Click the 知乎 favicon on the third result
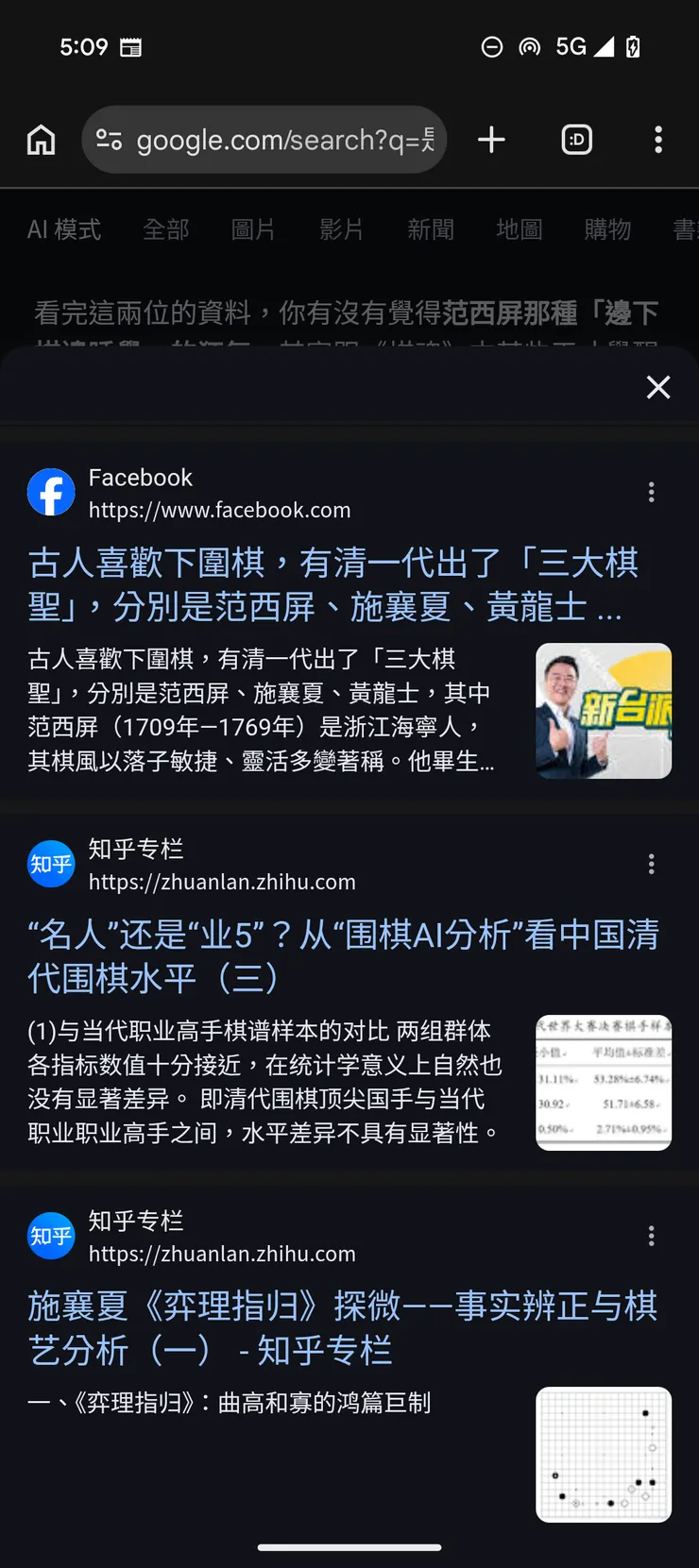Viewport: 699px width, 1568px height. [x=51, y=1236]
